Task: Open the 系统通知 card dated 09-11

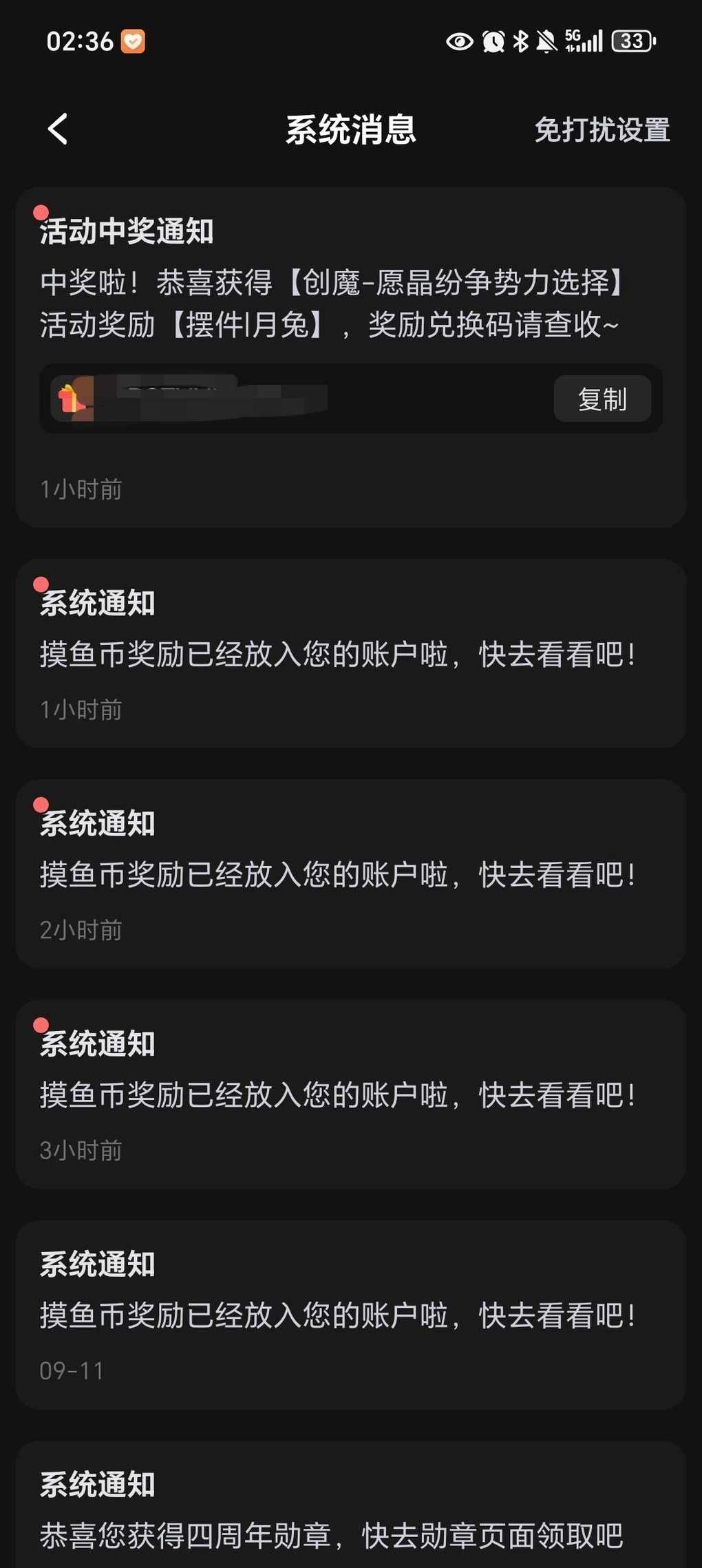Action: click(350, 1315)
